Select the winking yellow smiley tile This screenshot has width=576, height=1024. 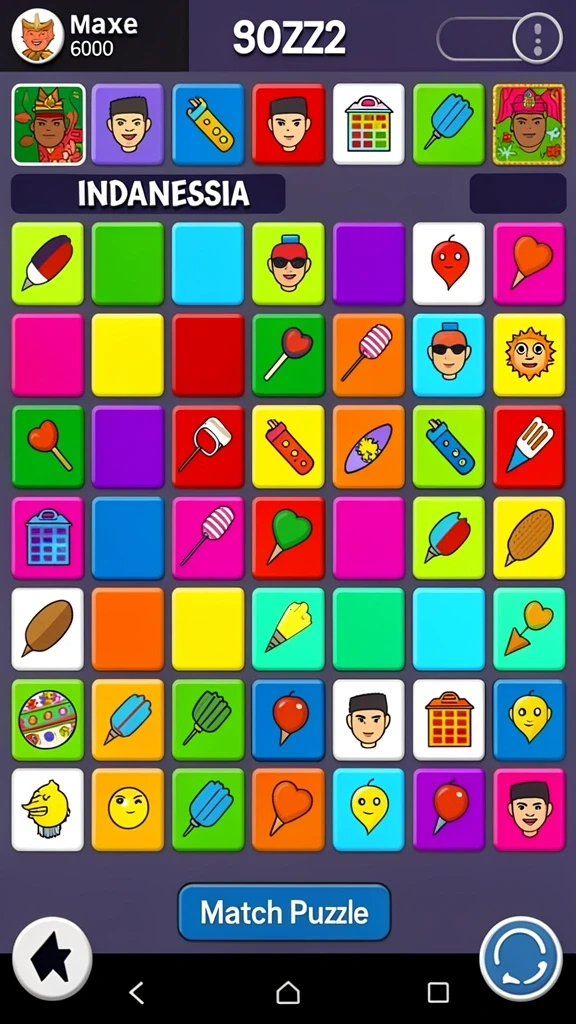[x=128, y=809]
